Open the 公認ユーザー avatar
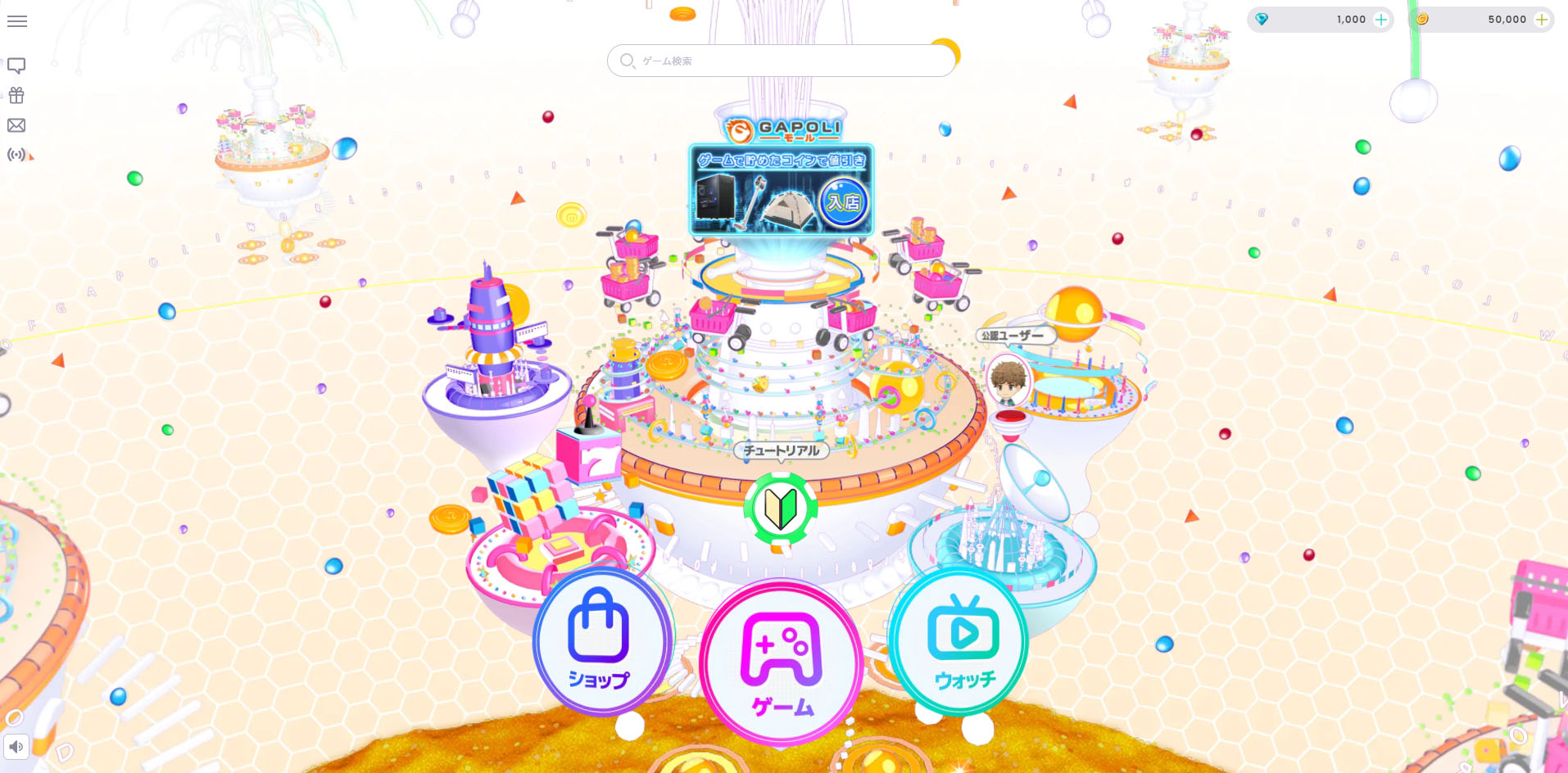Screen dimensions: 1568x773 coord(1007,380)
